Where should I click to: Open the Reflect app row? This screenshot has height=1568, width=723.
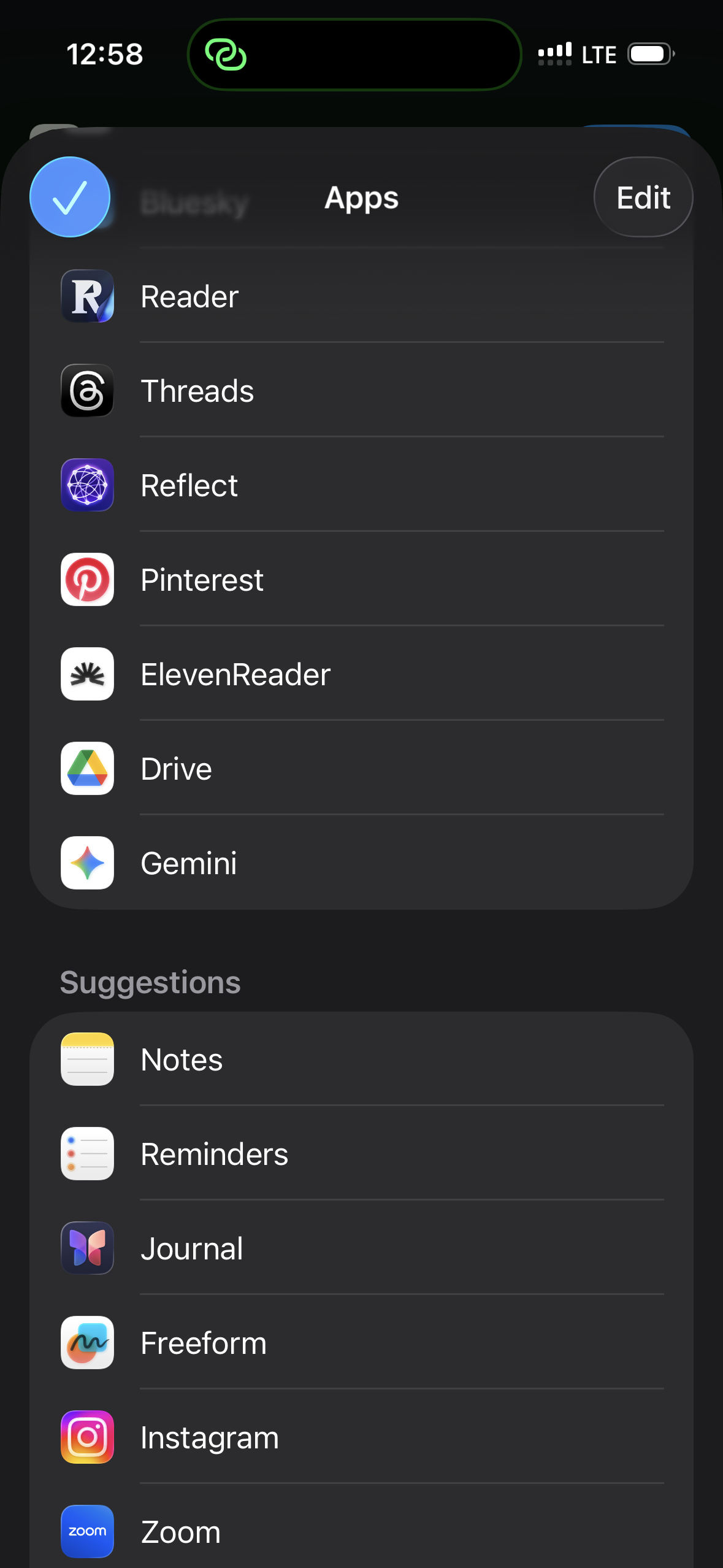tap(362, 486)
